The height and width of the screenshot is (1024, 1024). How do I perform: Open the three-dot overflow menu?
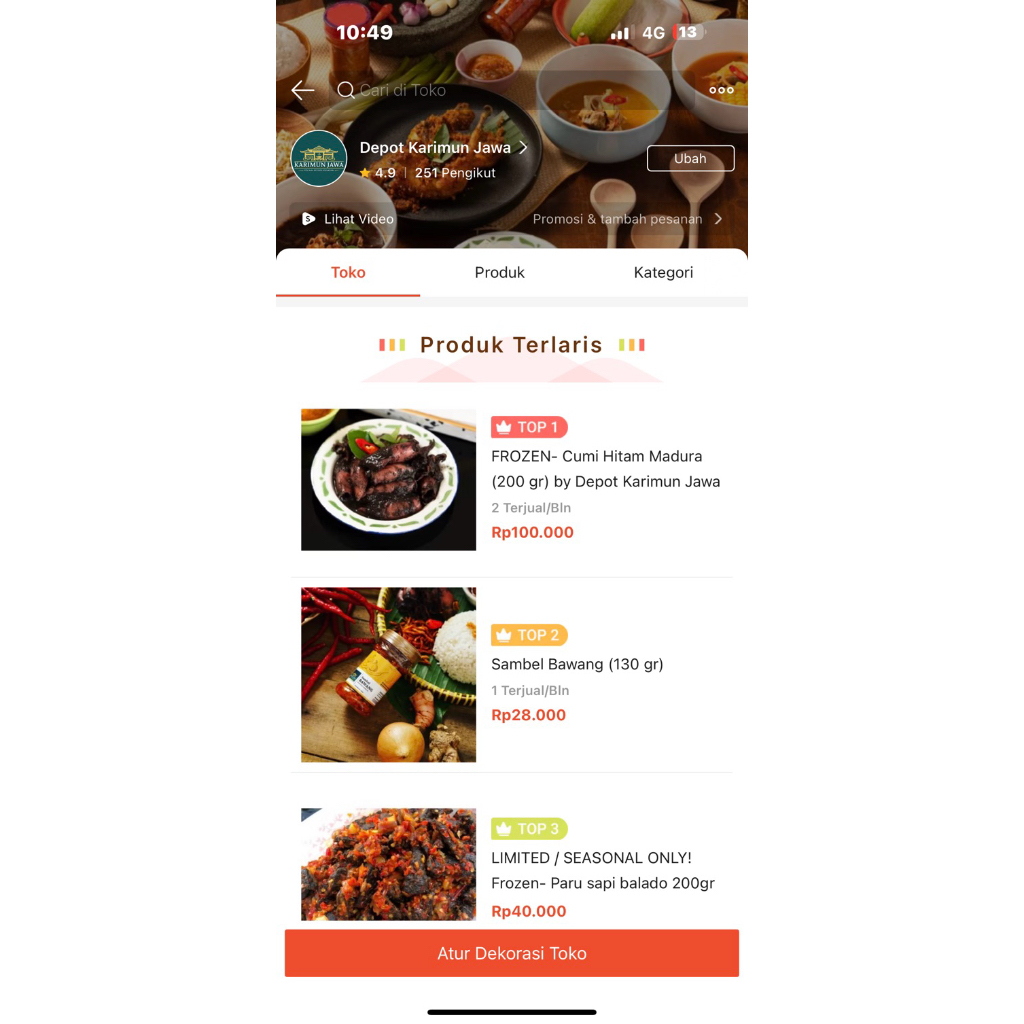(721, 90)
